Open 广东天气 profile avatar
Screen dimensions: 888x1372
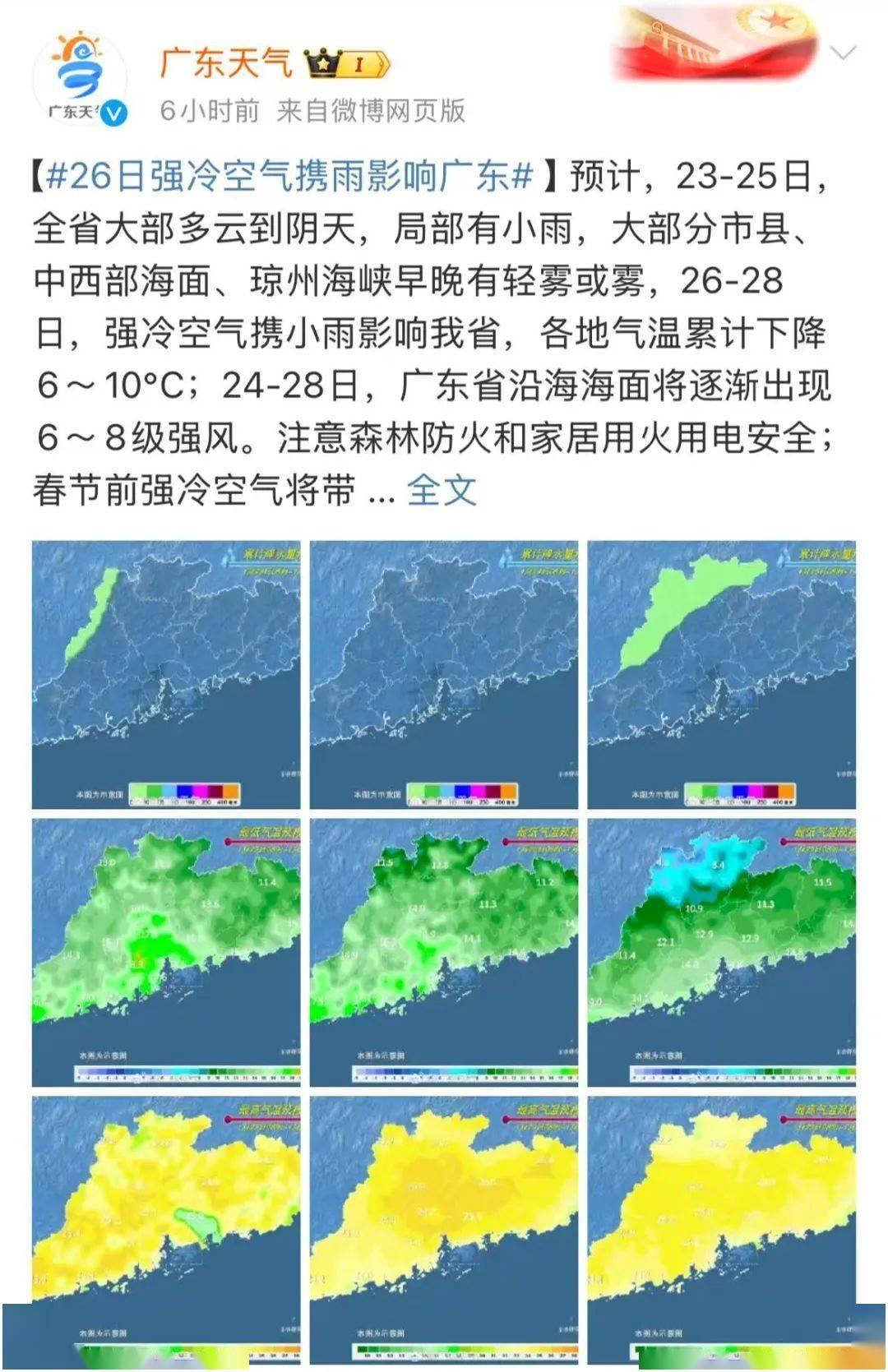[x=80, y=80]
